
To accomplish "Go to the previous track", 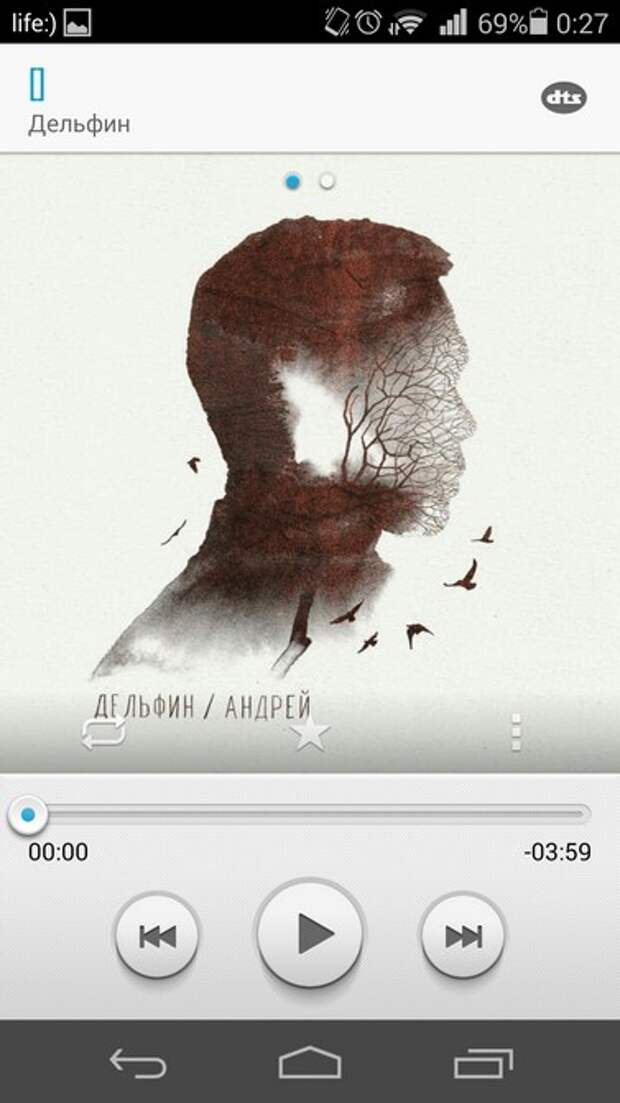I will pos(157,936).
